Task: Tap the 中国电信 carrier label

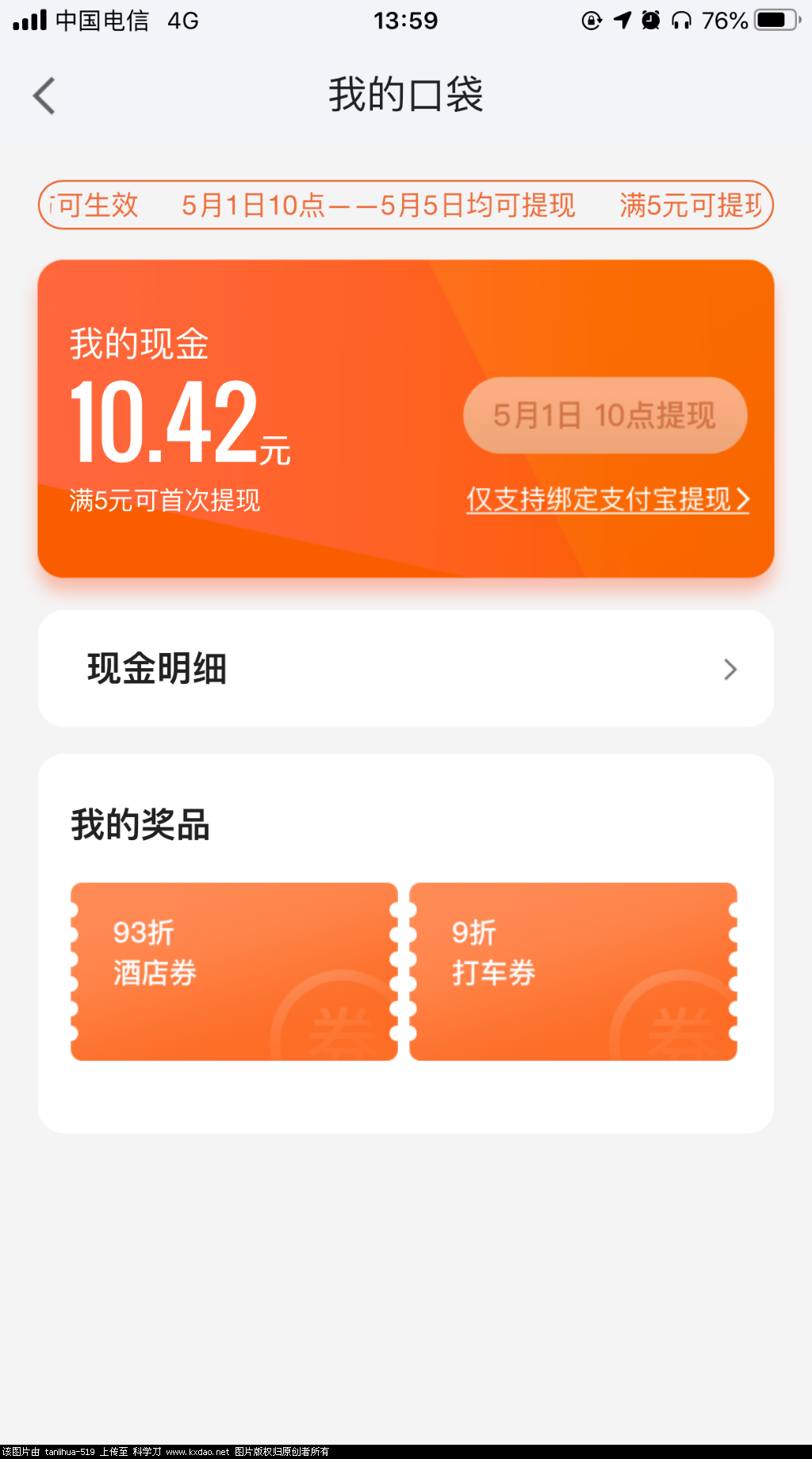Action: point(101,21)
